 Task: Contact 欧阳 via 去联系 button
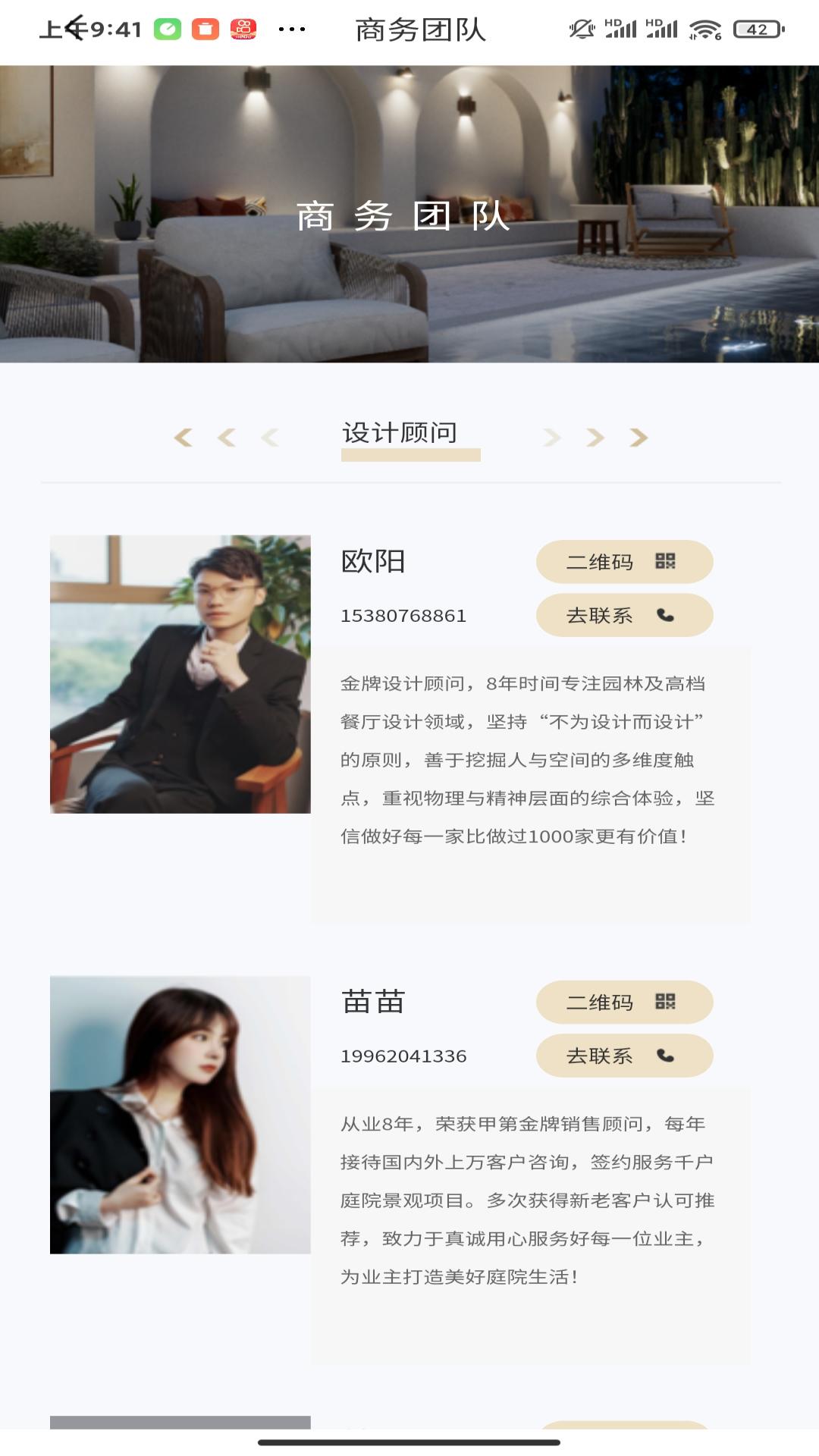(x=624, y=616)
